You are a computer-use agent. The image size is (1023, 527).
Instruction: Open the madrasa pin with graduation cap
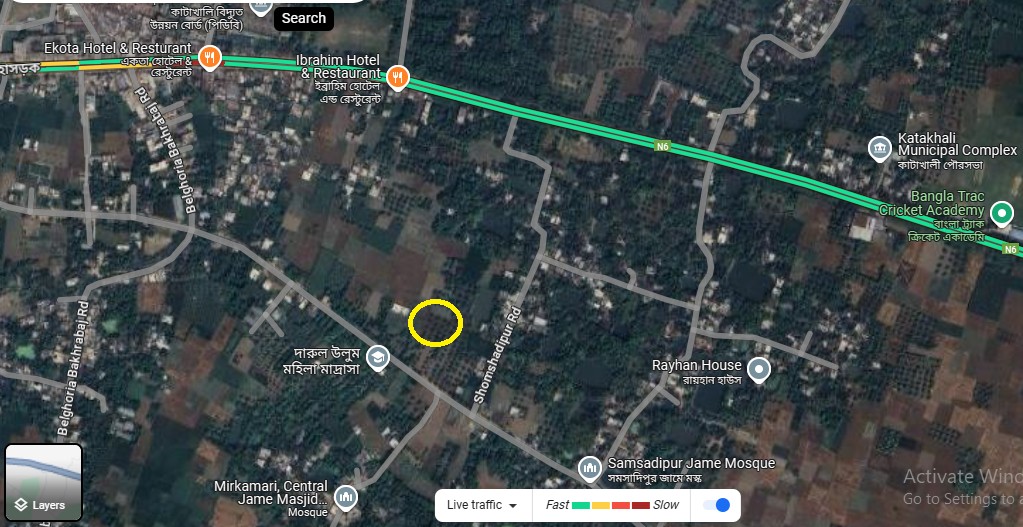tap(377, 358)
